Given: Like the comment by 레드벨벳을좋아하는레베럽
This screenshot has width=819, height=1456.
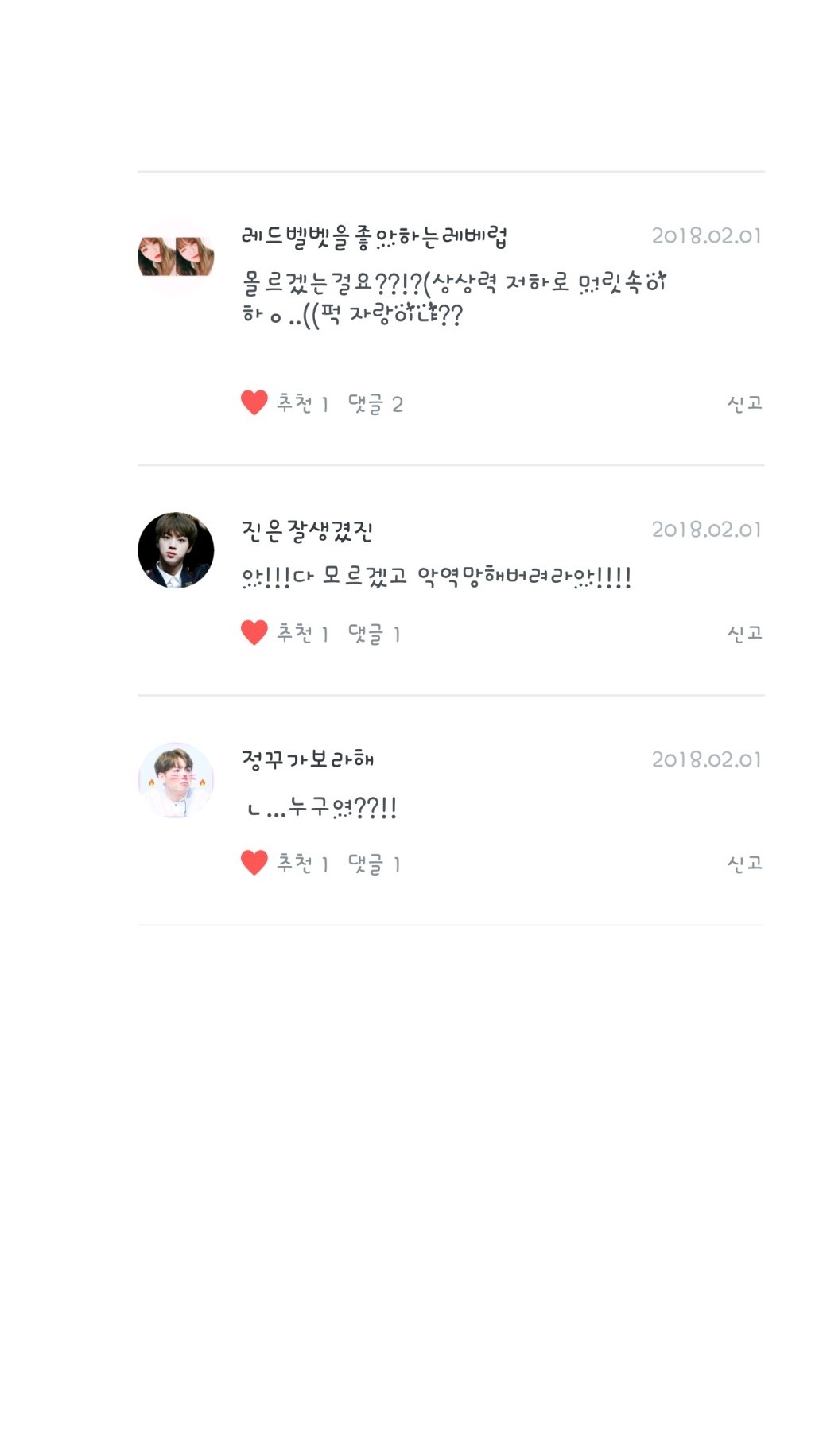Looking at the screenshot, I should pyautogui.click(x=254, y=403).
